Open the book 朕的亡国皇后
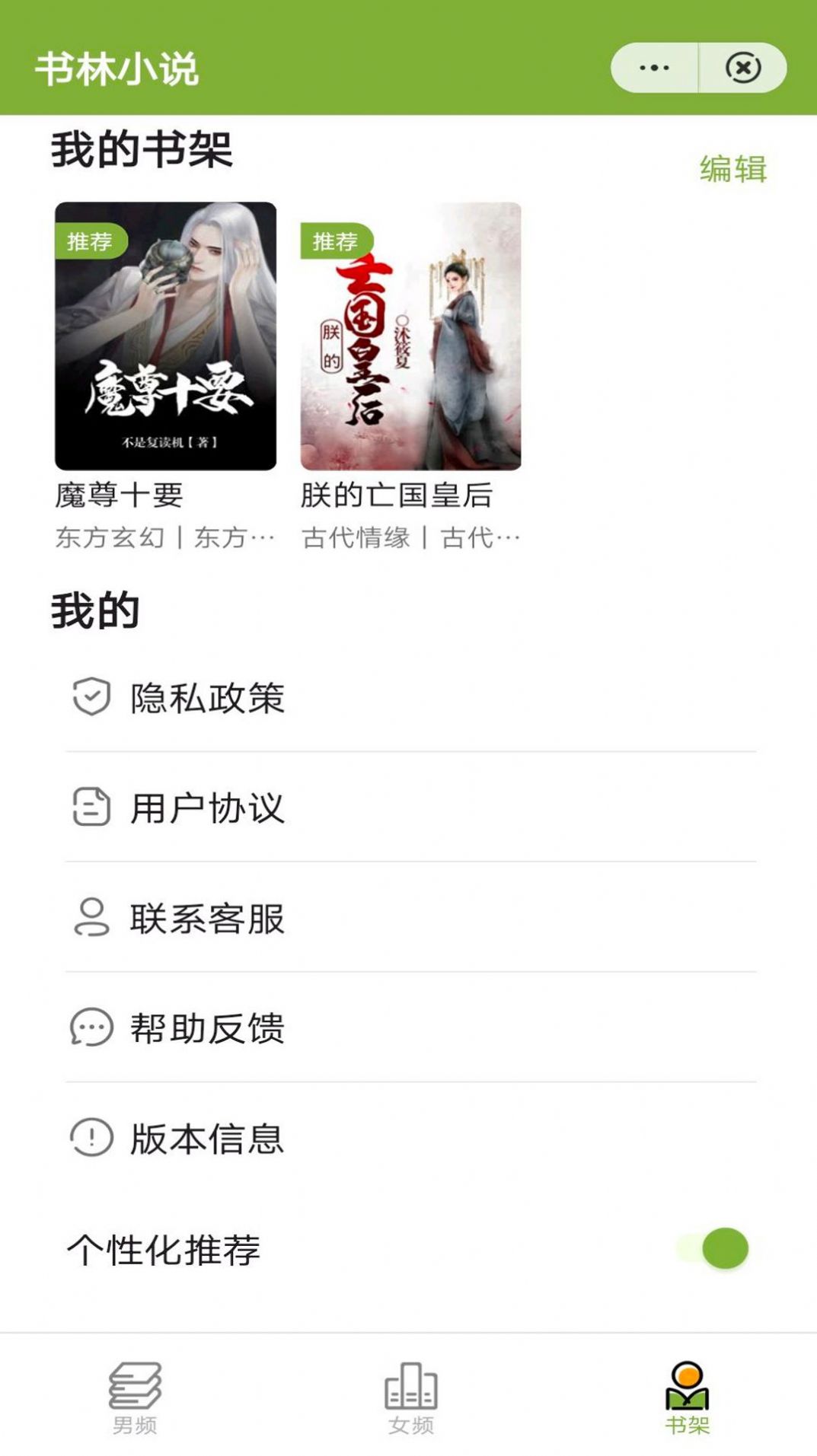The height and width of the screenshot is (1456, 817). coord(410,336)
